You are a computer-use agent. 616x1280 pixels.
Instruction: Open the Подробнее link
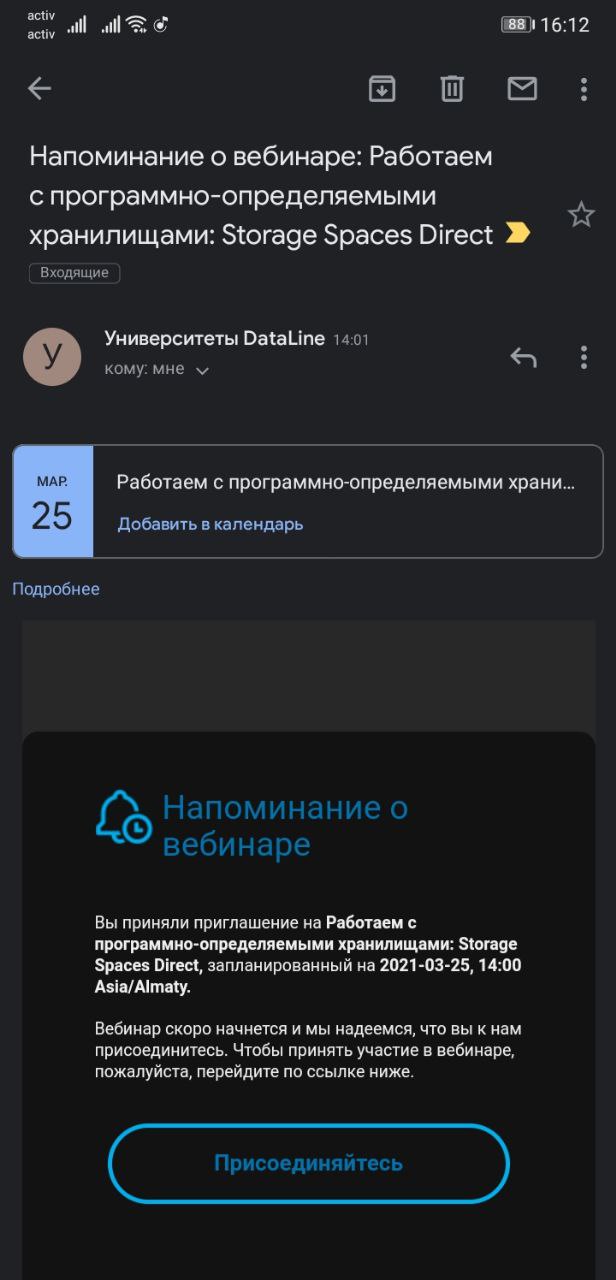click(x=56, y=589)
